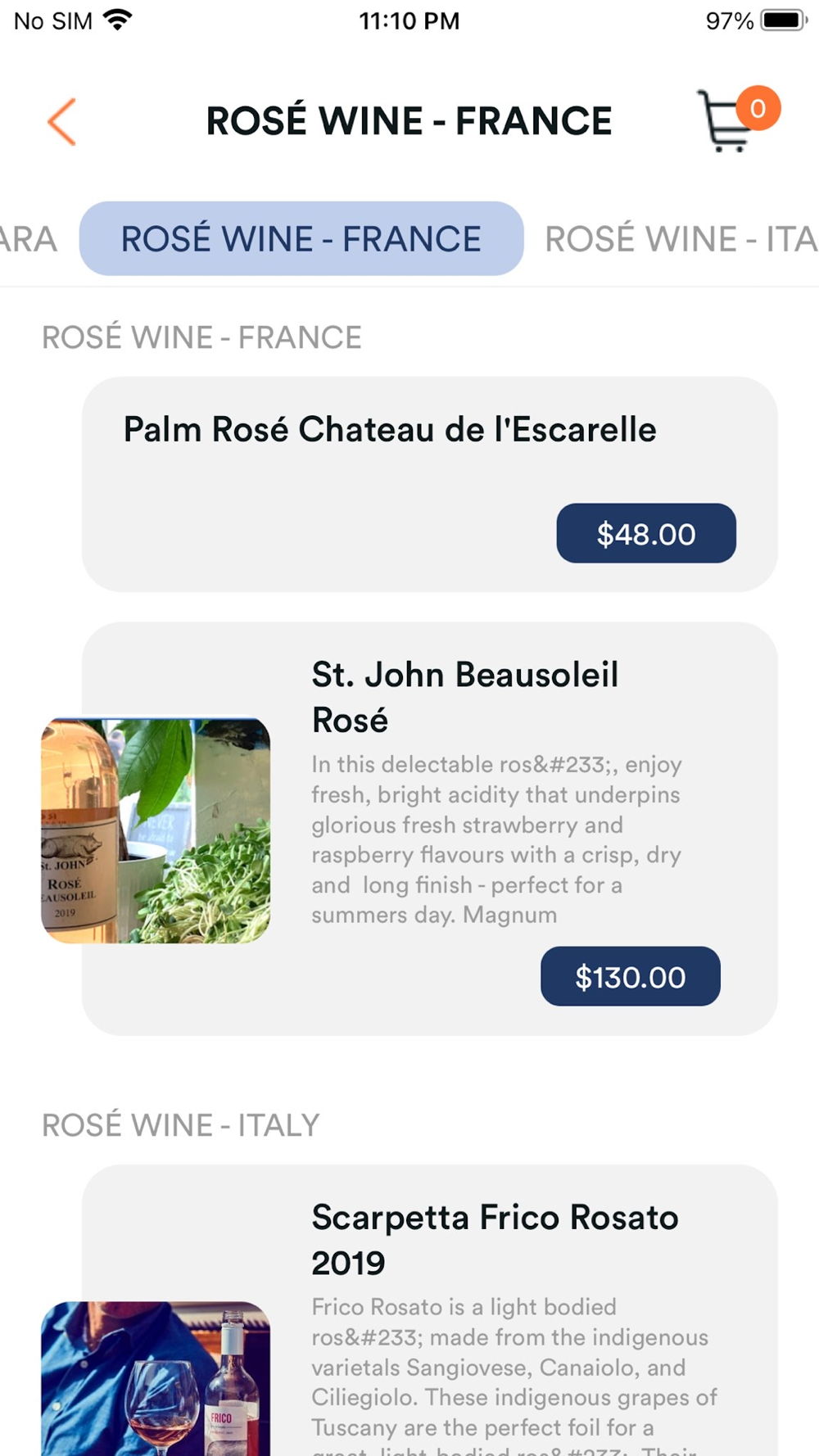819x1456 pixels.
Task: Open the Scarpetta Frico Rosato 2019 card
Action: 429,1310
